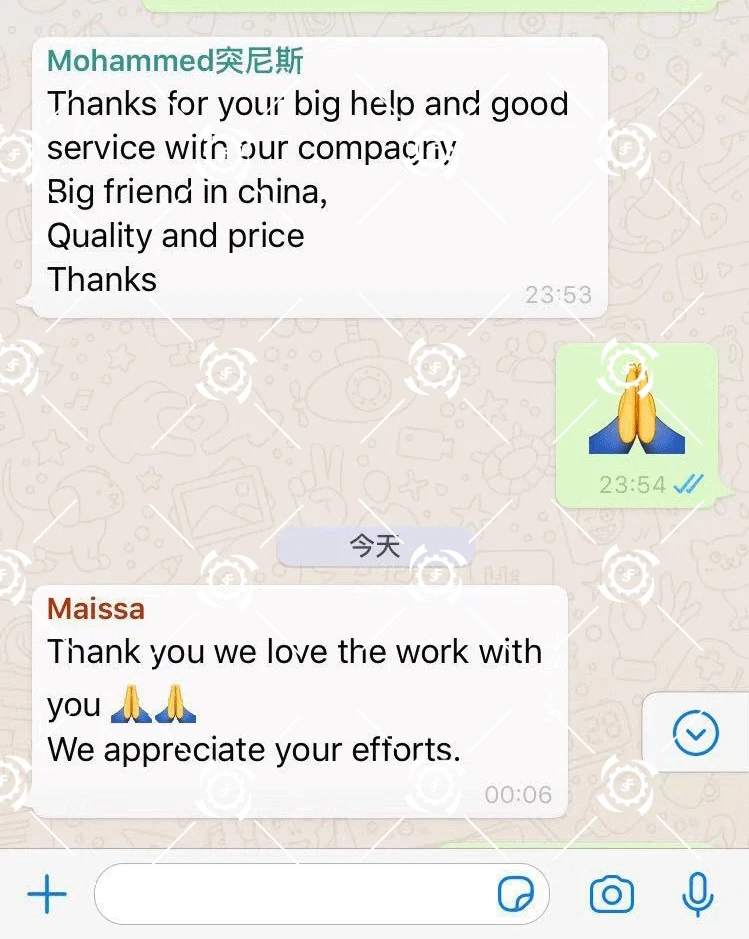The image size is (749, 939).
Task: Open the camera icon
Action: click(611, 895)
